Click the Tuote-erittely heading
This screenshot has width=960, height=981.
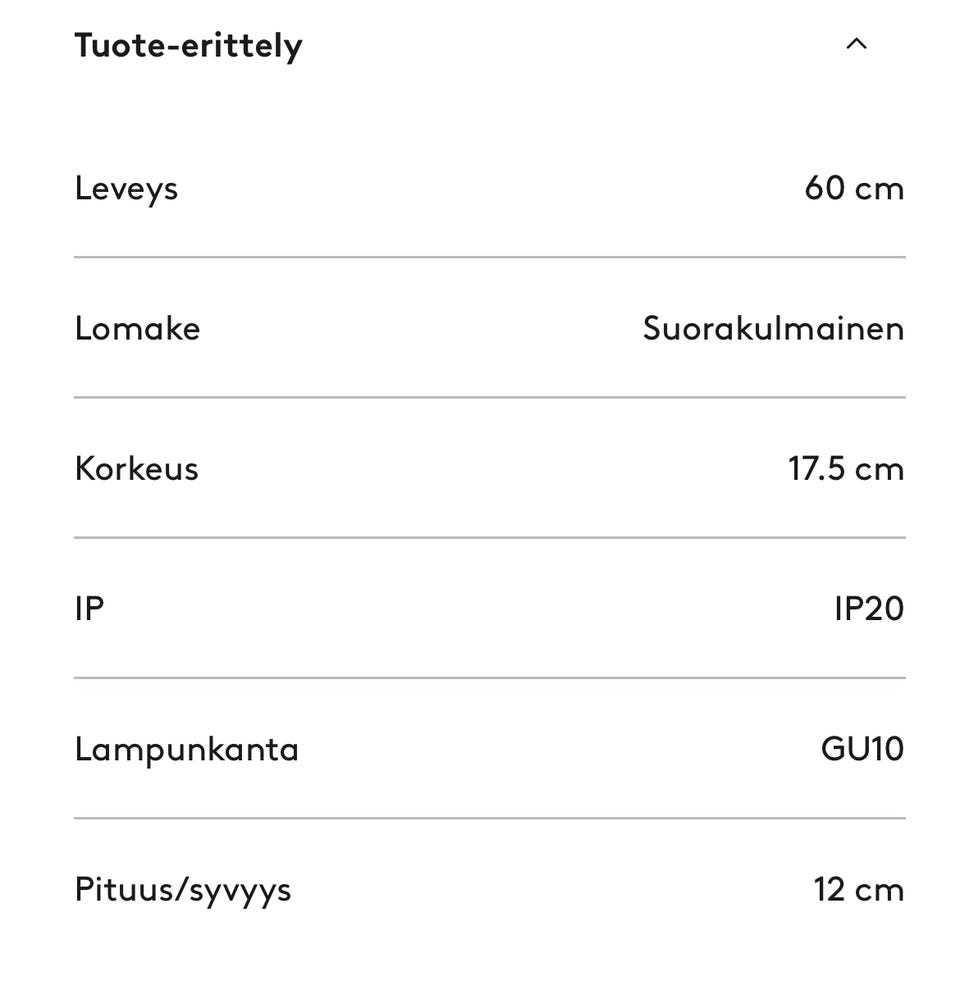(x=188, y=44)
